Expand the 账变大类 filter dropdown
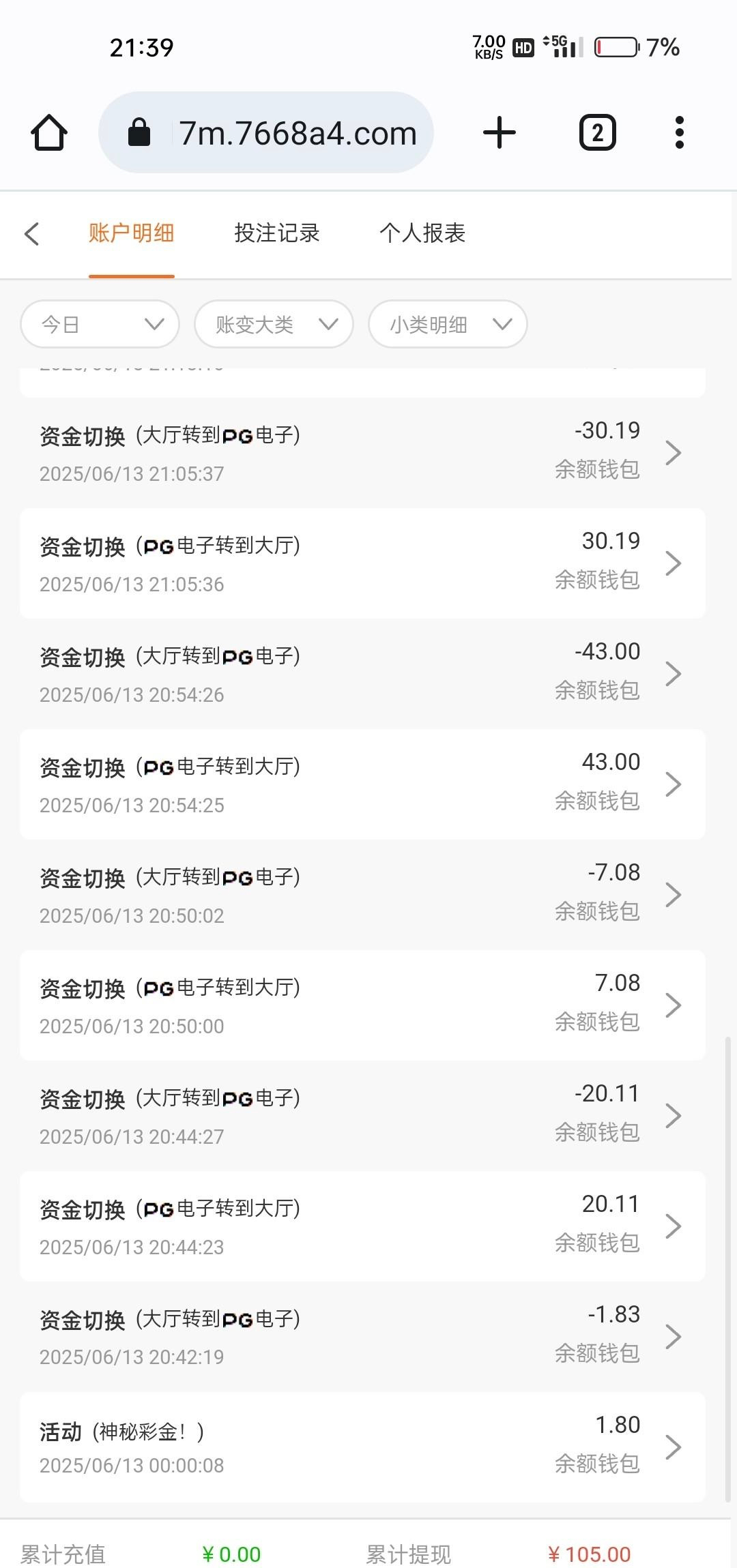737x1568 pixels. (274, 324)
